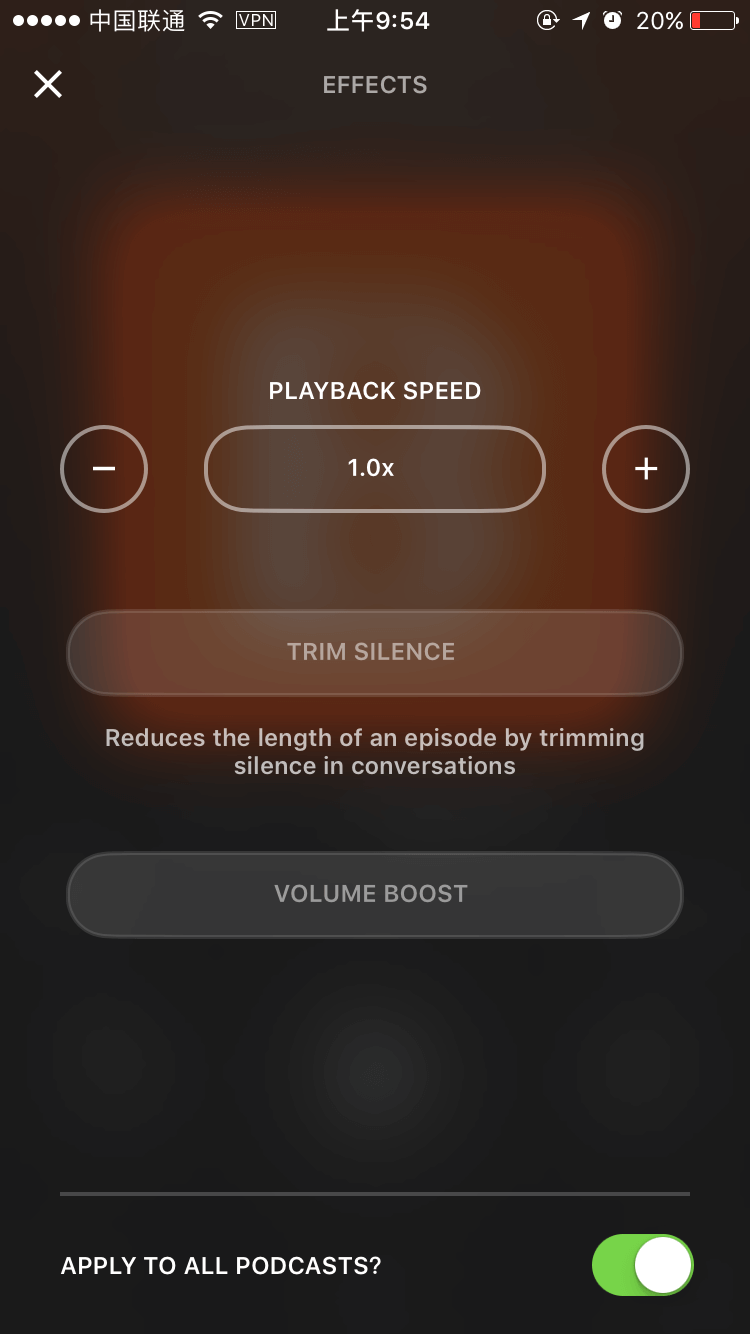Decrease playback speed with minus button
The width and height of the screenshot is (750, 1334).
tap(104, 469)
